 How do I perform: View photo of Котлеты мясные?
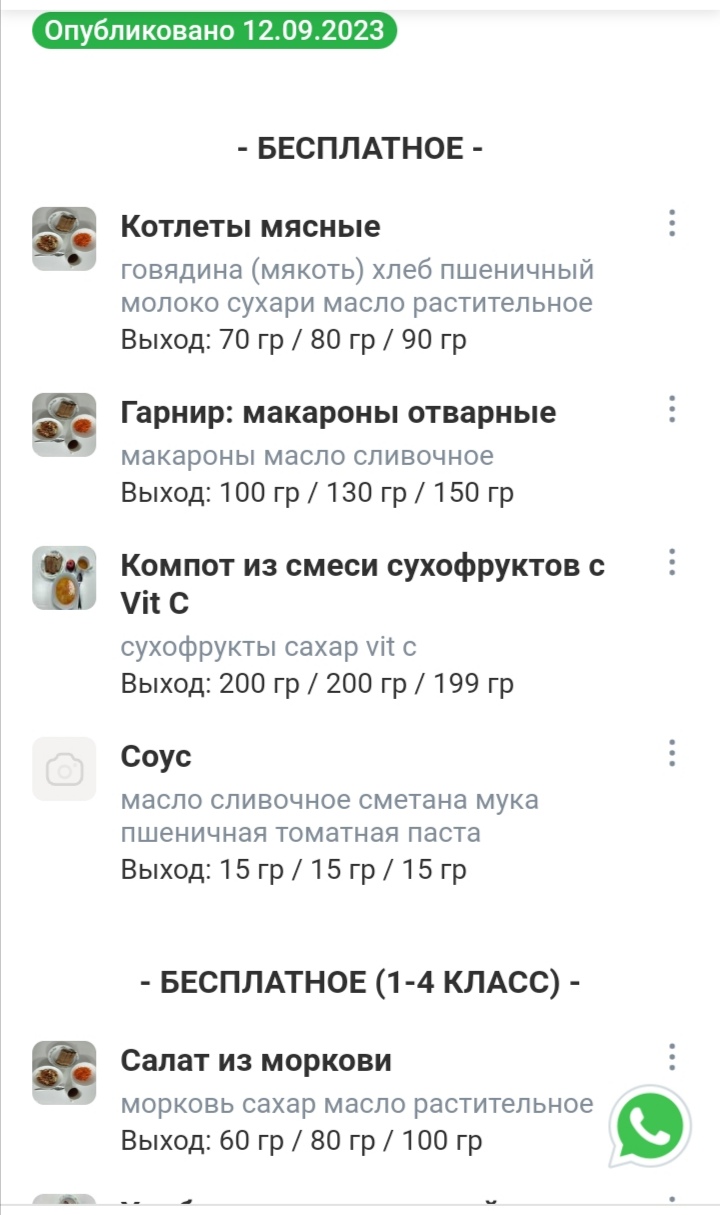coord(64,238)
